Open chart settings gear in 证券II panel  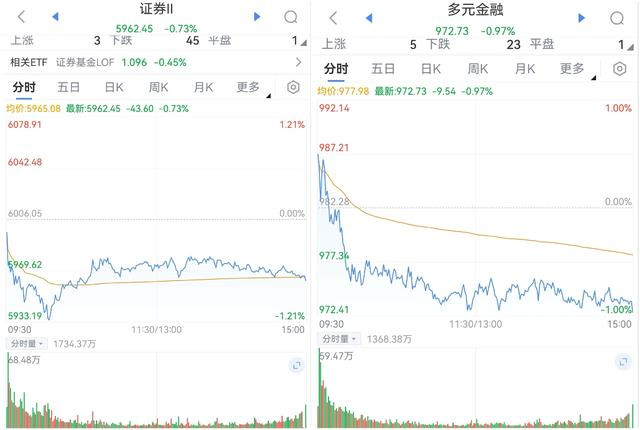point(293,87)
